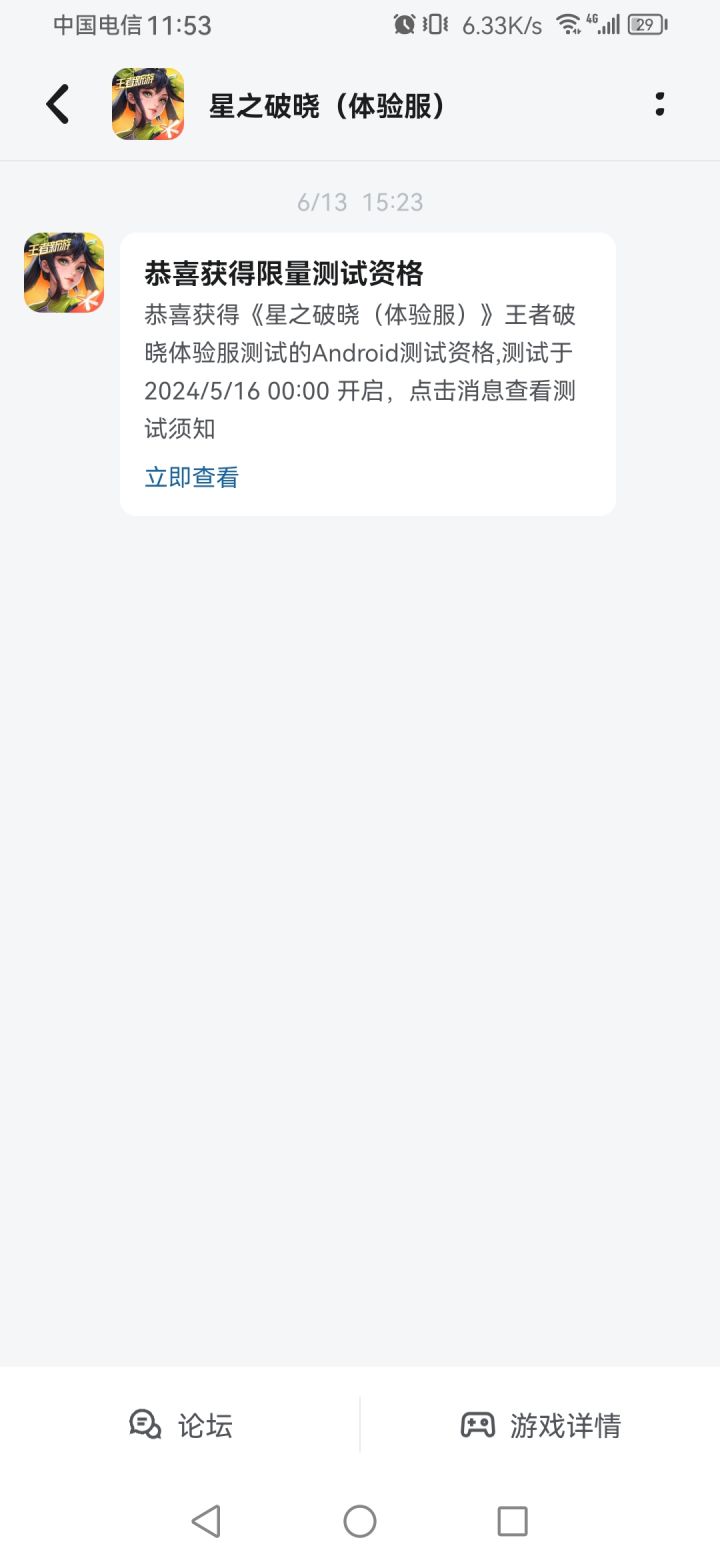This screenshot has height=1560, width=720.
Task: Open the 论坛 forum
Action: (181, 1424)
